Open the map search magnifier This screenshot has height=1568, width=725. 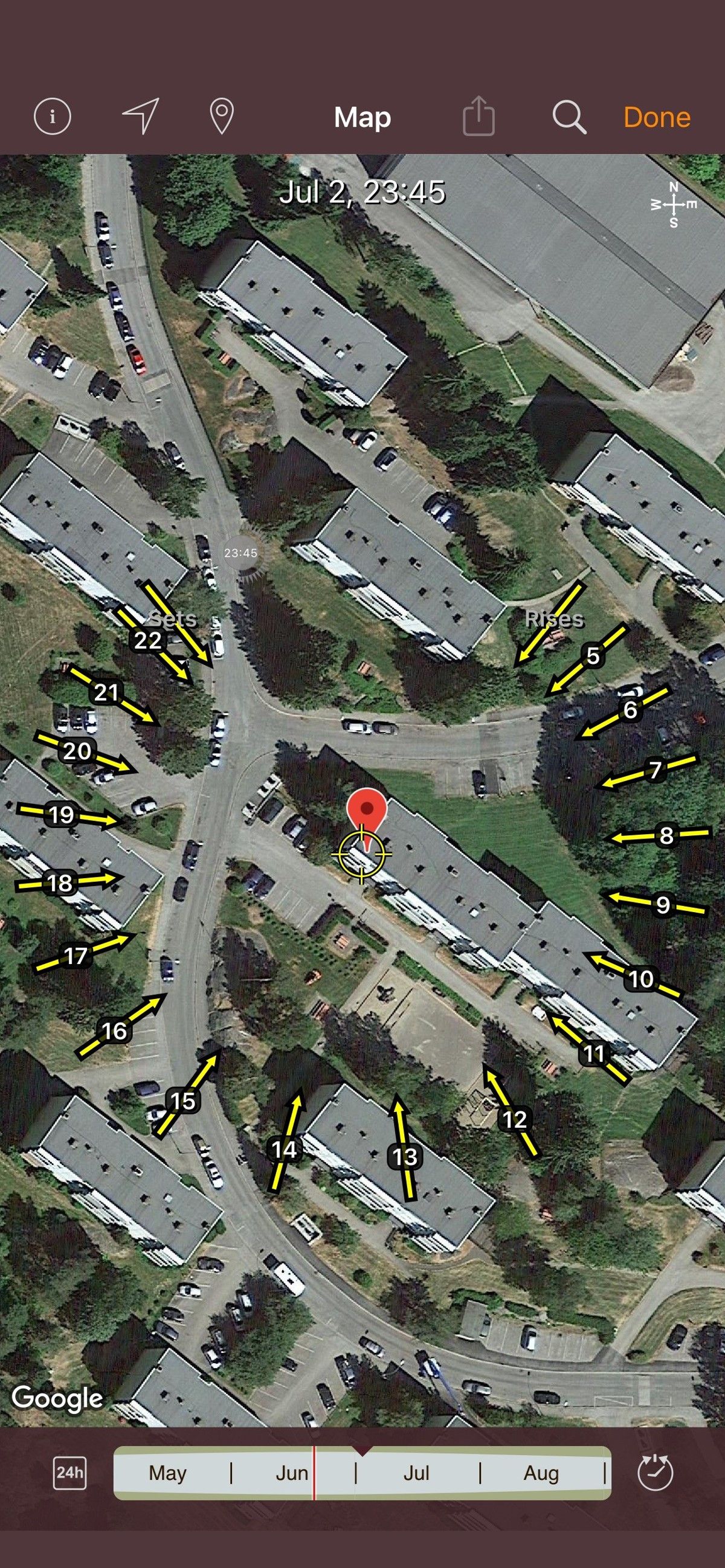[x=569, y=116]
